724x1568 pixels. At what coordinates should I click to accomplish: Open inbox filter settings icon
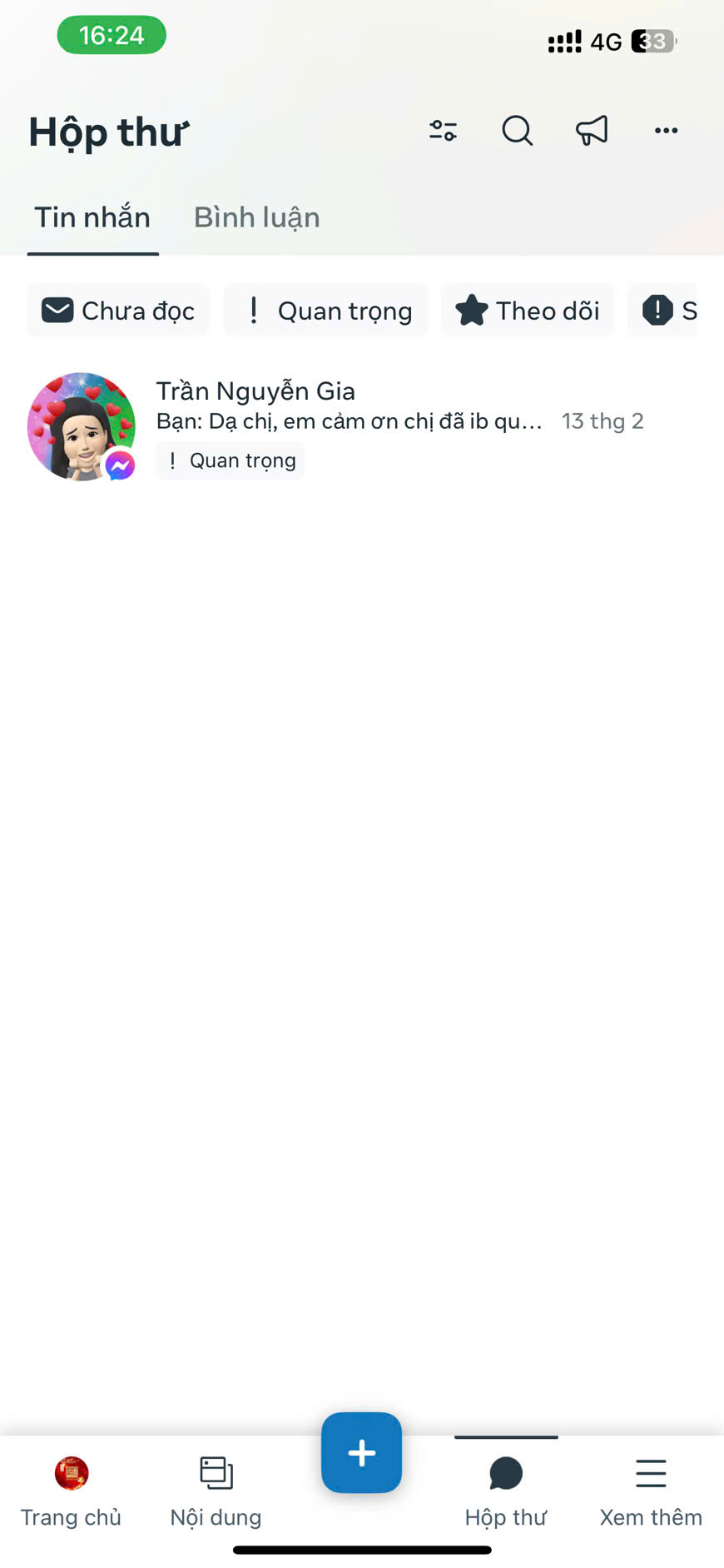click(x=443, y=131)
